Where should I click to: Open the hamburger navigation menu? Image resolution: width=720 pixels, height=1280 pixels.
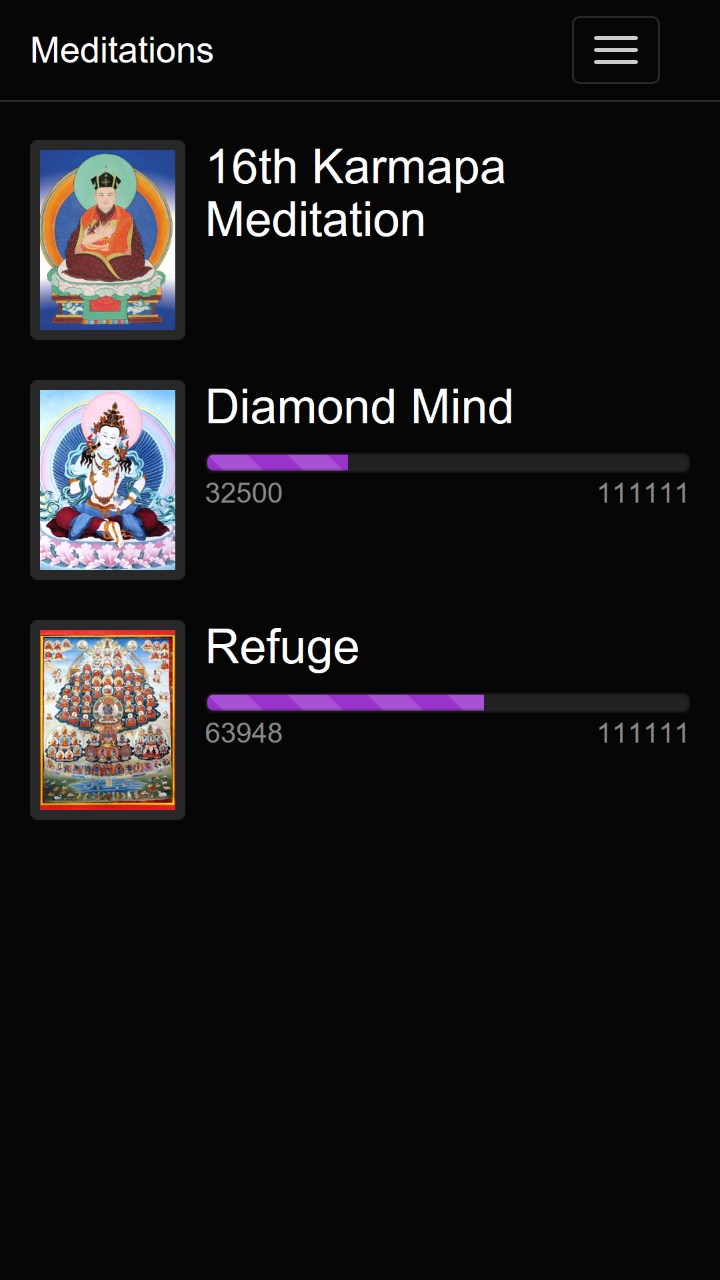point(615,50)
